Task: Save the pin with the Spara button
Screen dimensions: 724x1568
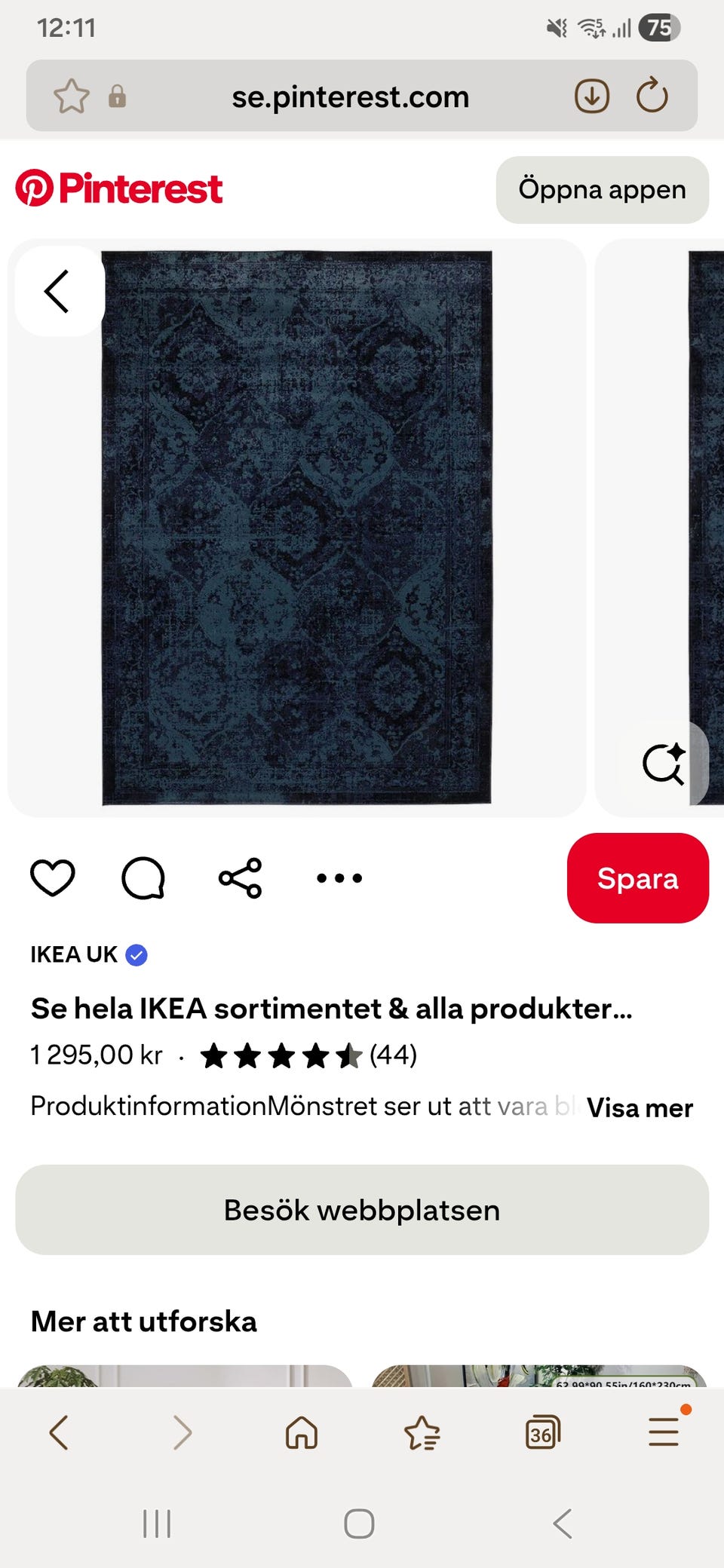Action: point(637,878)
